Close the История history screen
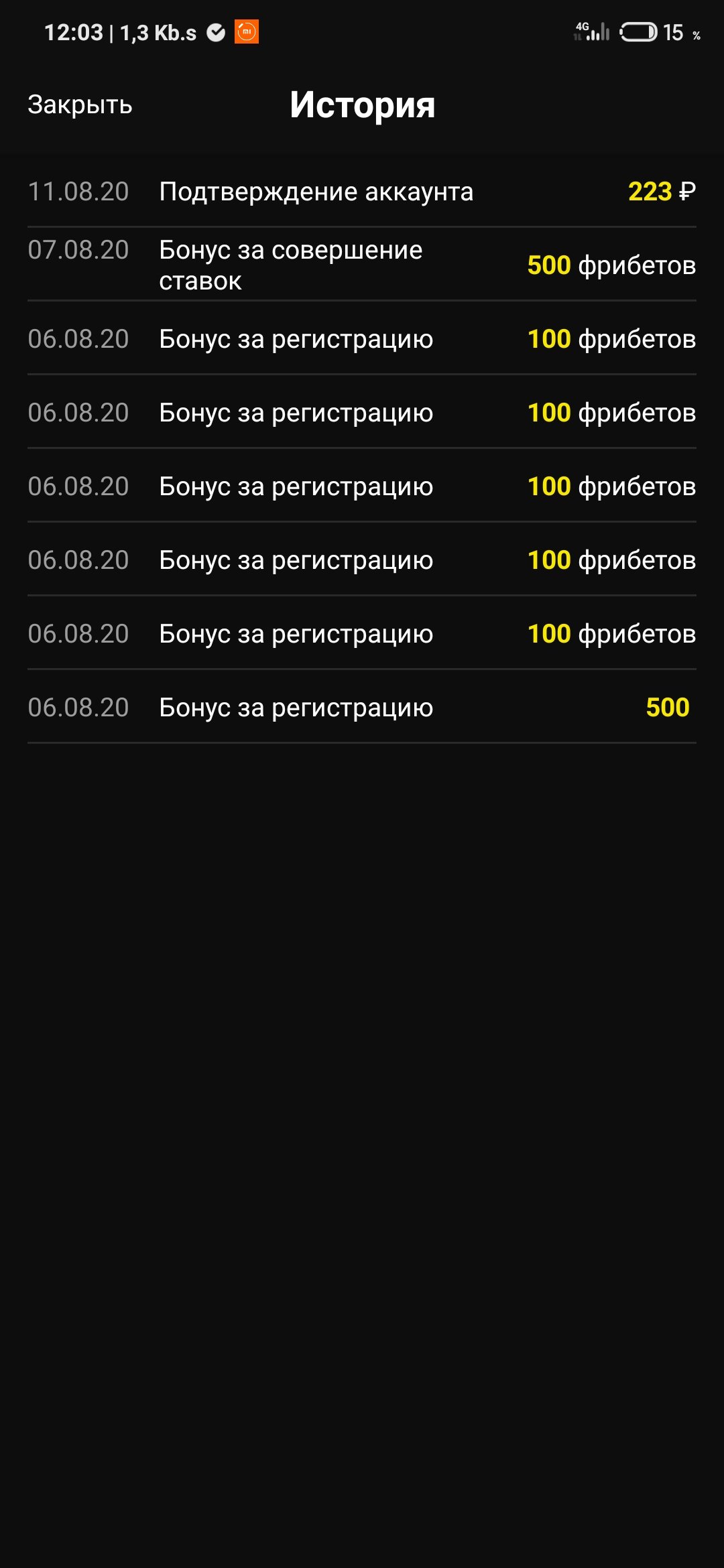The height and width of the screenshot is (1568, 724). (x=80, y=105)
